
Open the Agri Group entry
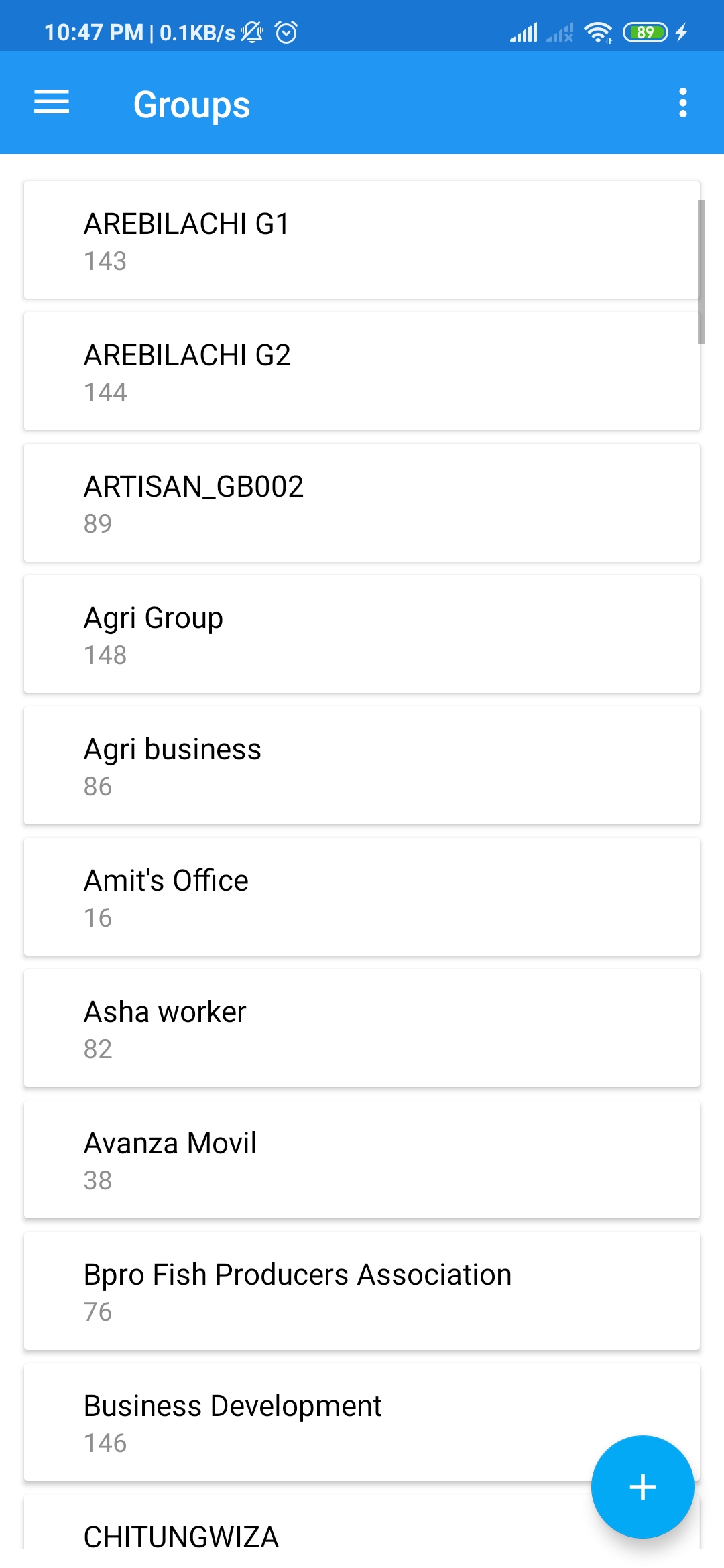tap(362, 633)
